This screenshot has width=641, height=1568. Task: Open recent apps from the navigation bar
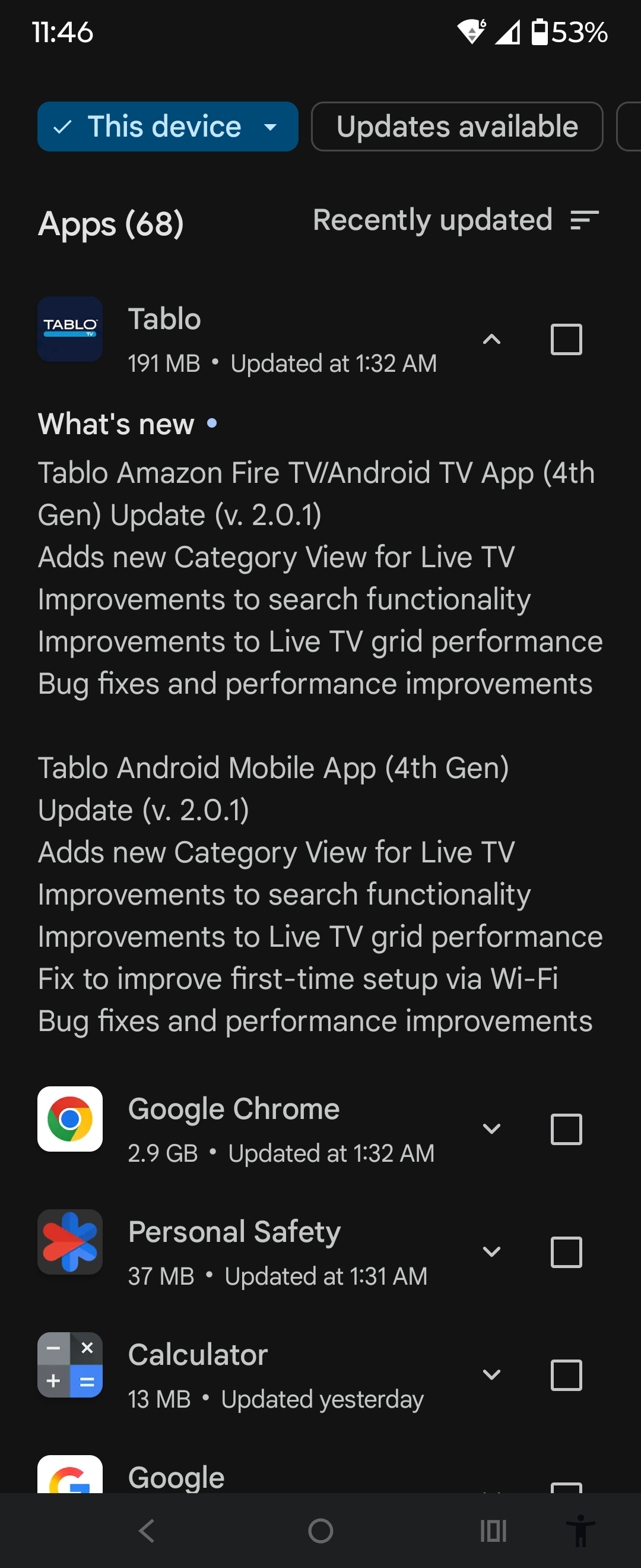[493, 1531]
